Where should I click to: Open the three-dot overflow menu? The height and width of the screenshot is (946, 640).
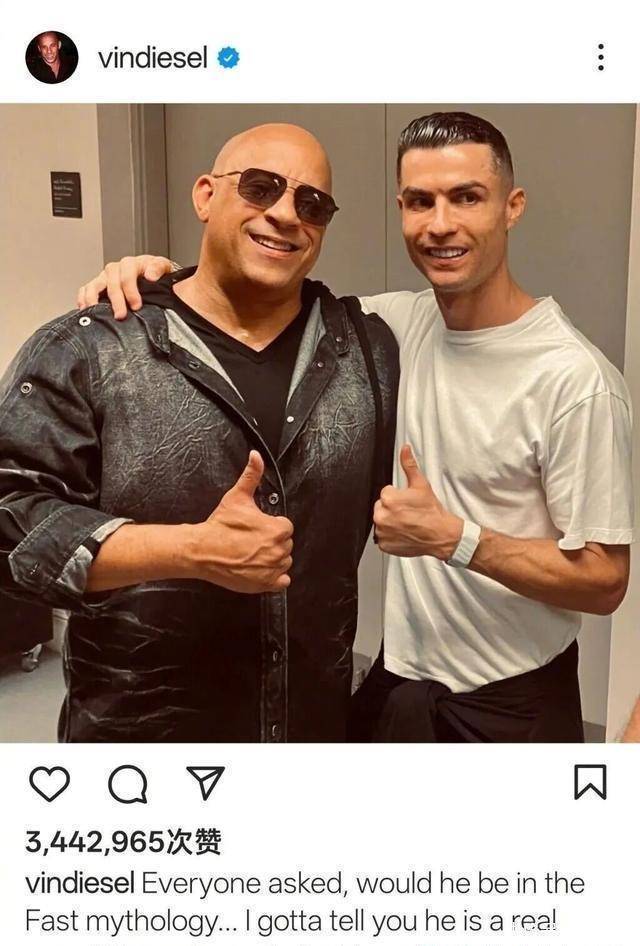coord(600,57)
